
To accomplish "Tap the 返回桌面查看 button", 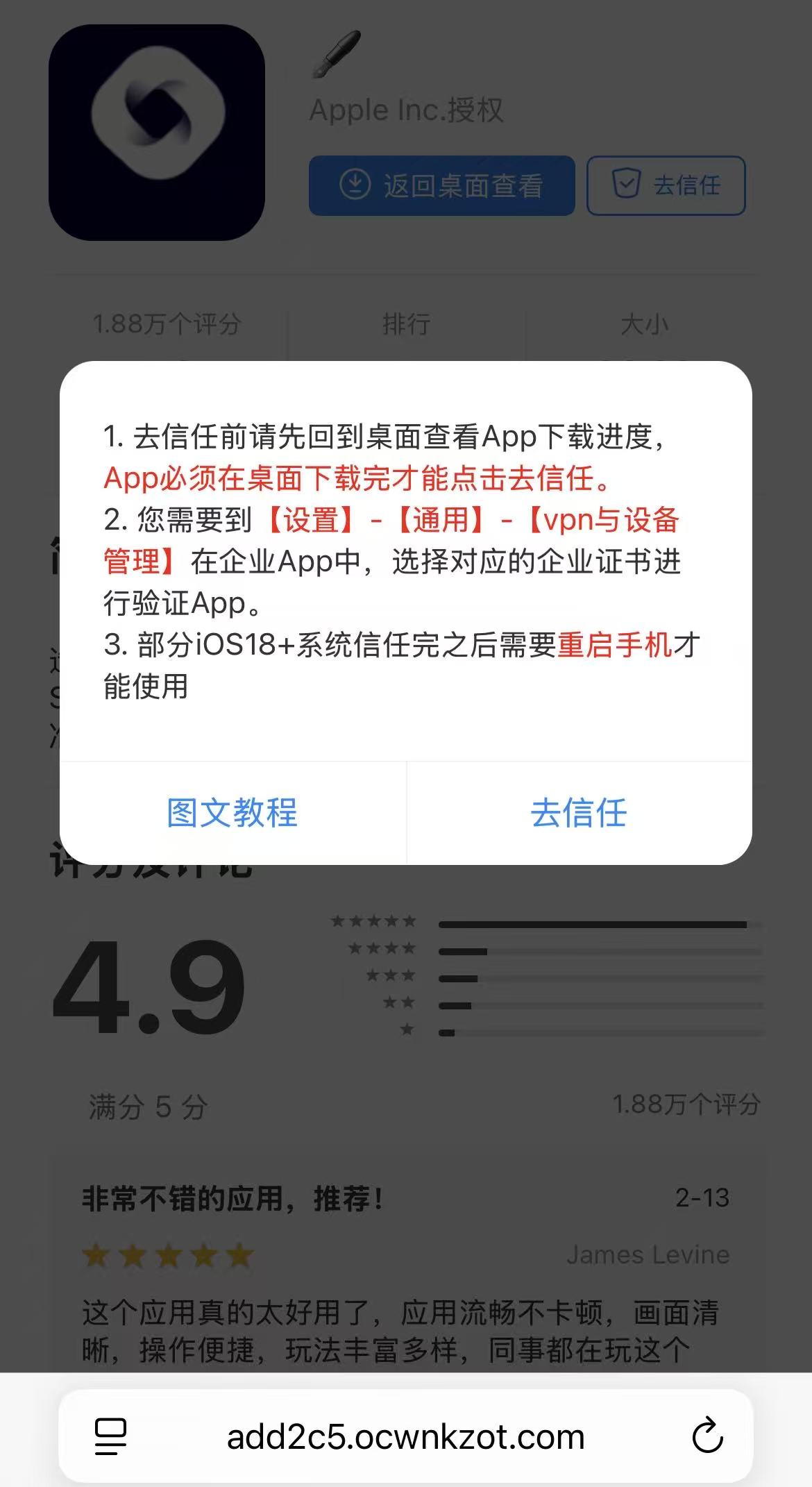I will (x=442, y=185).
